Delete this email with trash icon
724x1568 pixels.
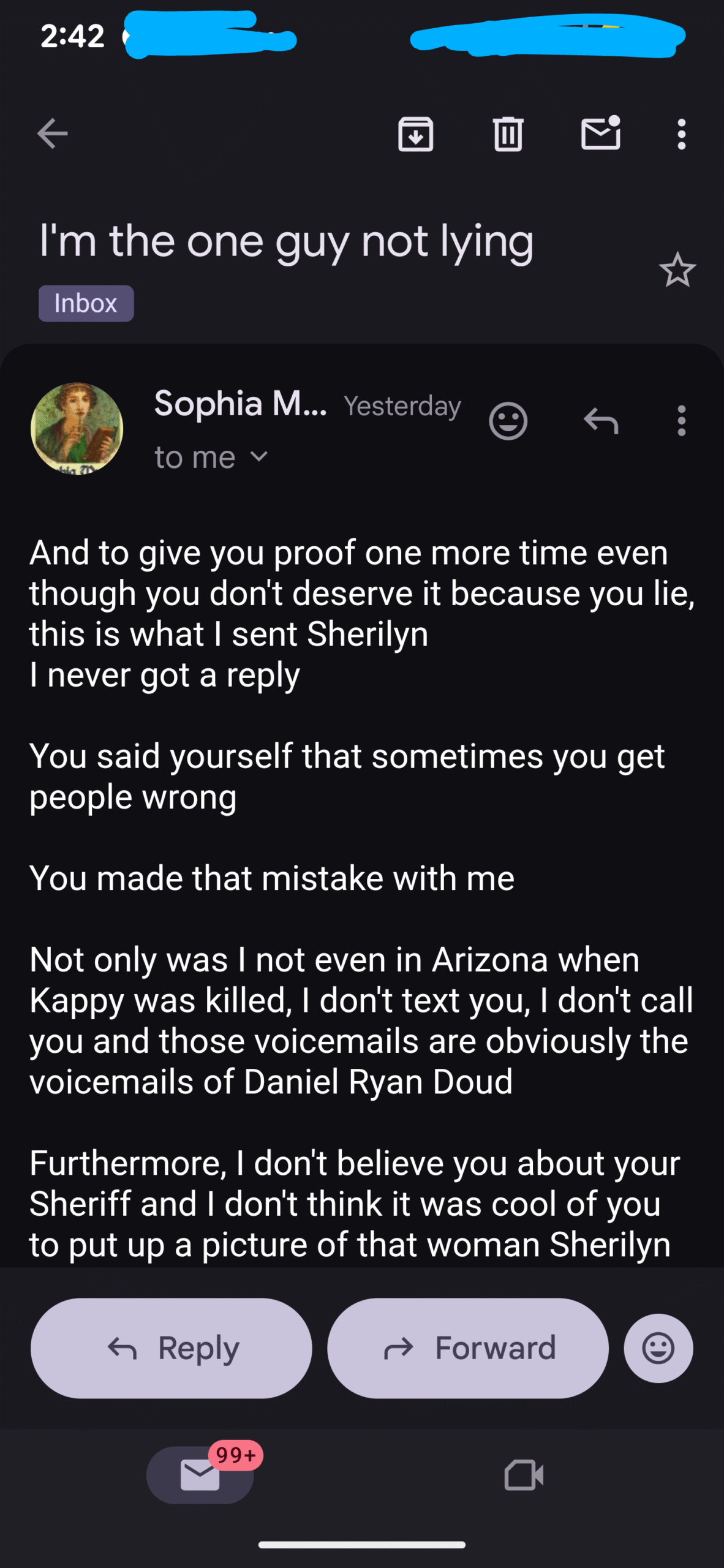508,134
